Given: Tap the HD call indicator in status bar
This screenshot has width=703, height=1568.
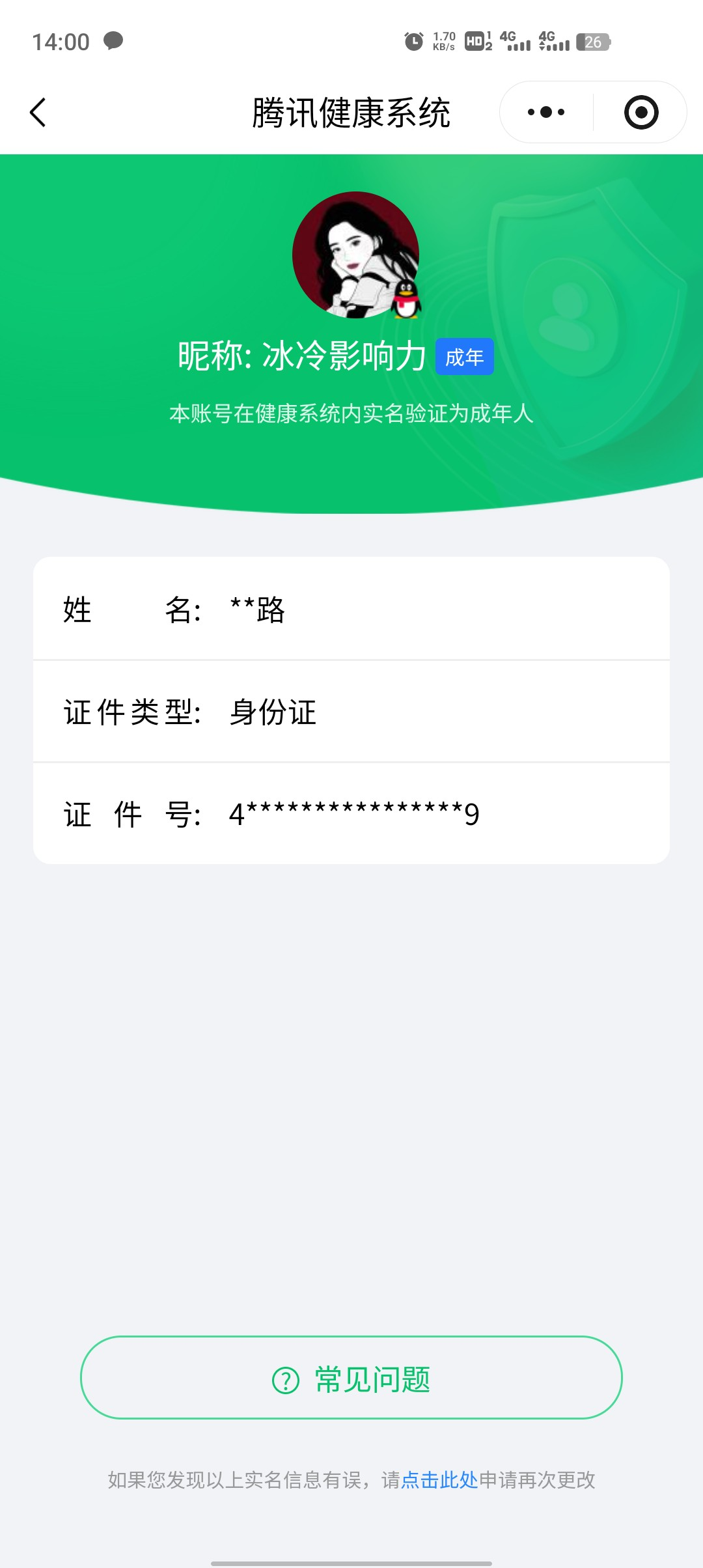Looking at the screenshot, I should pyautogui.click(x=475, y=41).
